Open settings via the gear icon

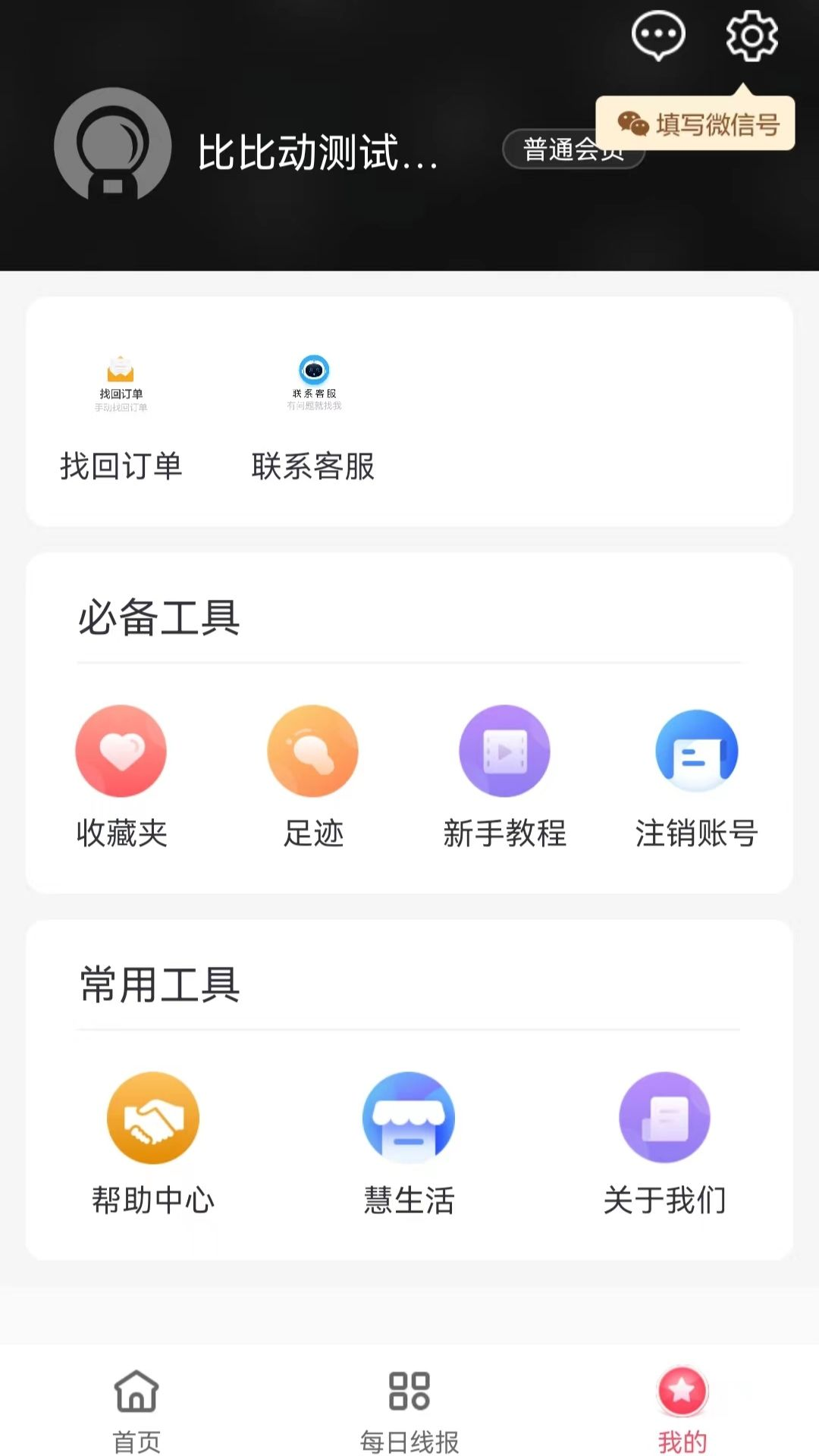[752, 35]
